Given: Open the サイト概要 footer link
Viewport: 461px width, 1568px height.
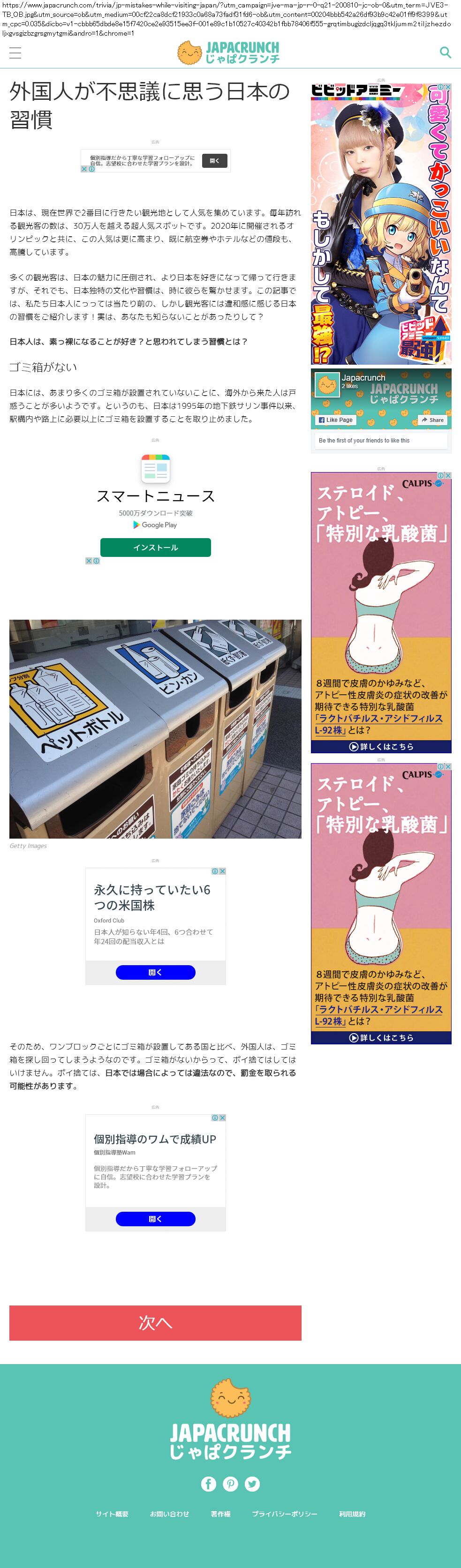Looking at the screenshot, I should pyautogui.click(x=112, y=1514).
